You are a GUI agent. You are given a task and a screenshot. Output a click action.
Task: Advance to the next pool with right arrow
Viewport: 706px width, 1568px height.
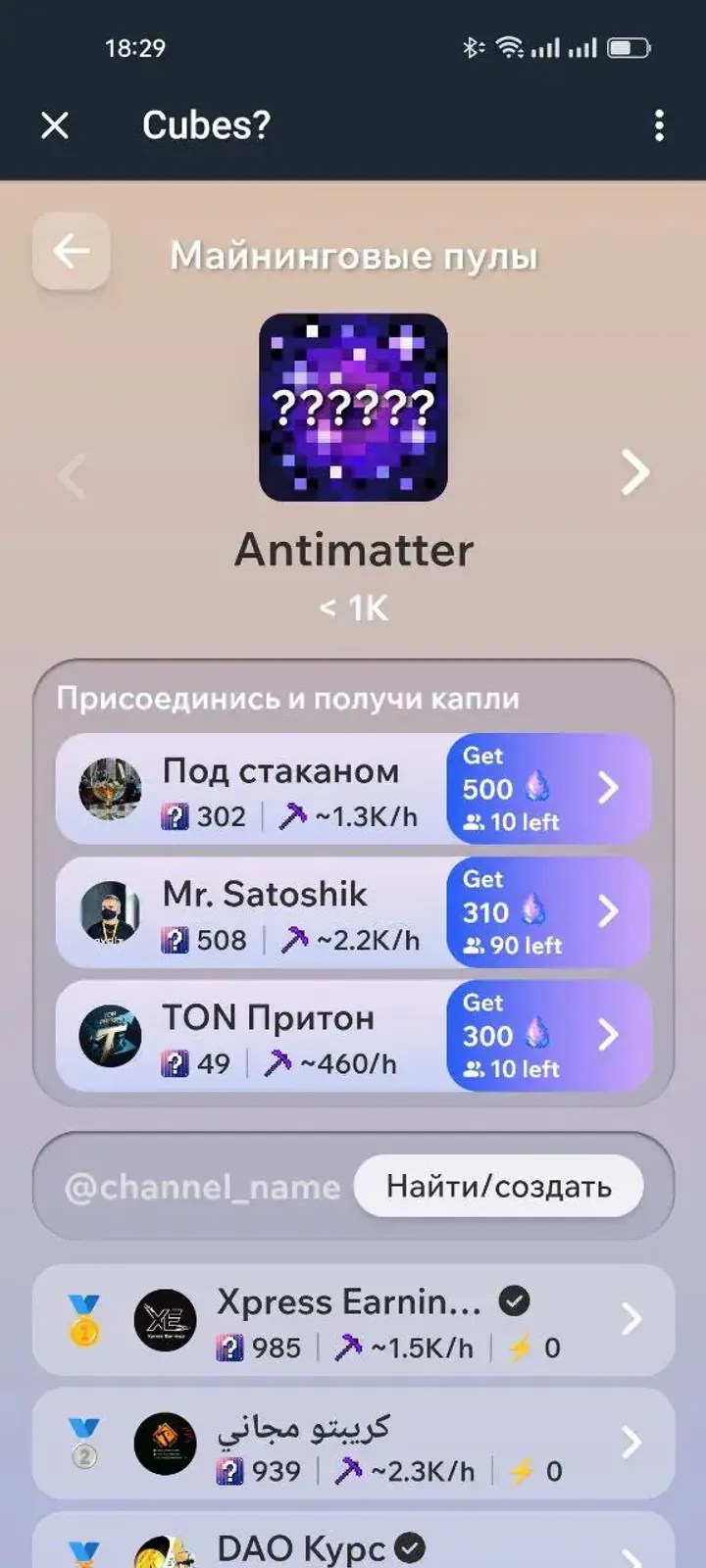(632, 473)
